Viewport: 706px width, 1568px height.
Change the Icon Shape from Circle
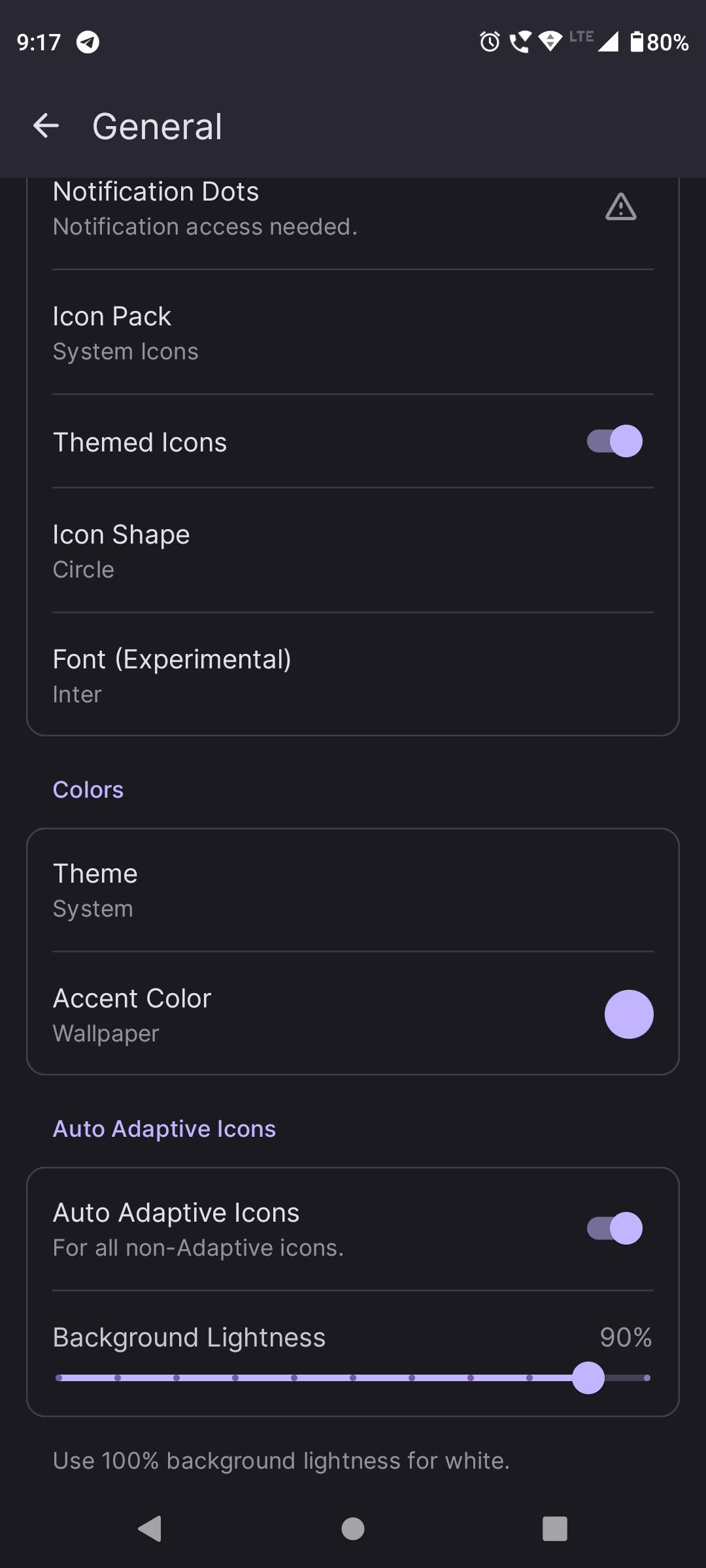pyautogui.click(x=353, y=550)
